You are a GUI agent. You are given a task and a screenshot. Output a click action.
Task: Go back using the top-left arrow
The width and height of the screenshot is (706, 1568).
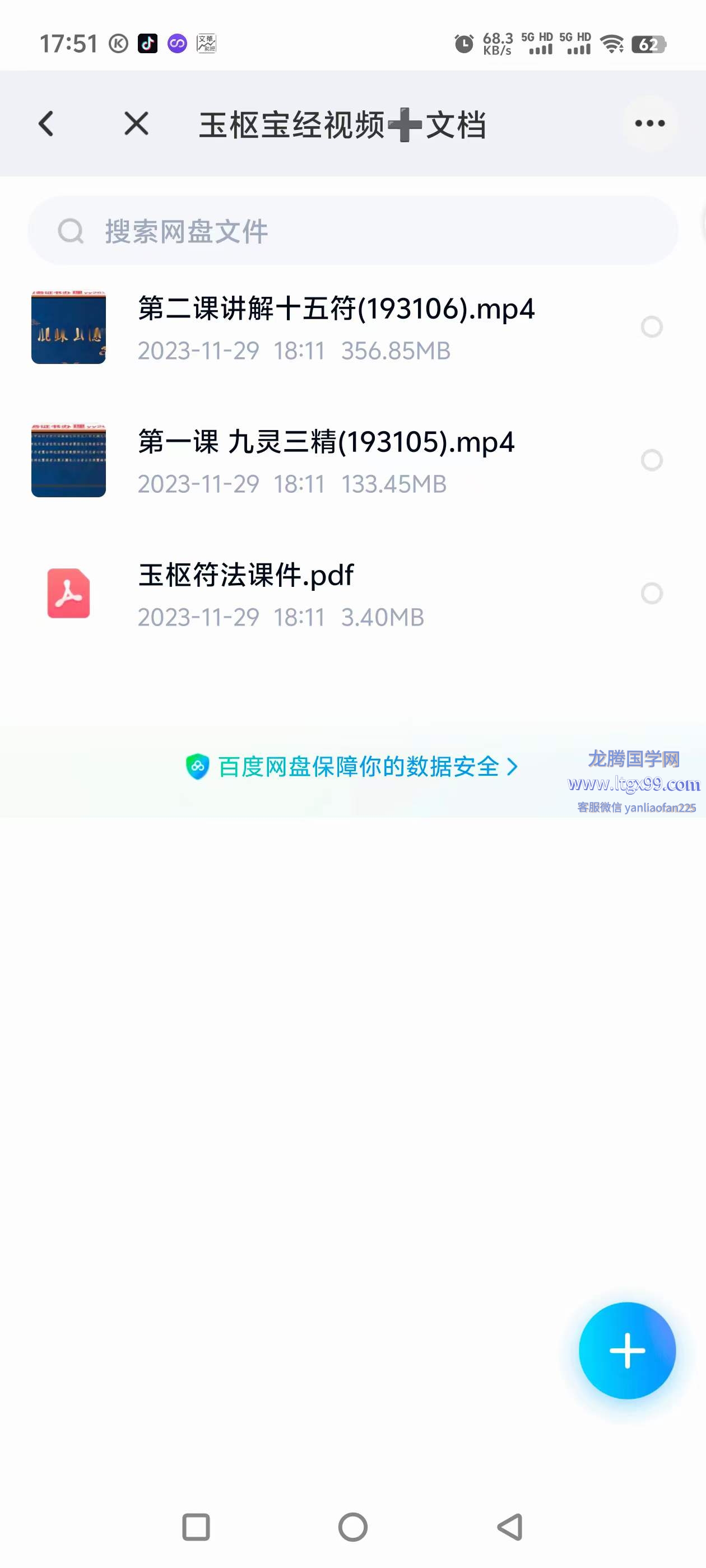pos(47,124)
